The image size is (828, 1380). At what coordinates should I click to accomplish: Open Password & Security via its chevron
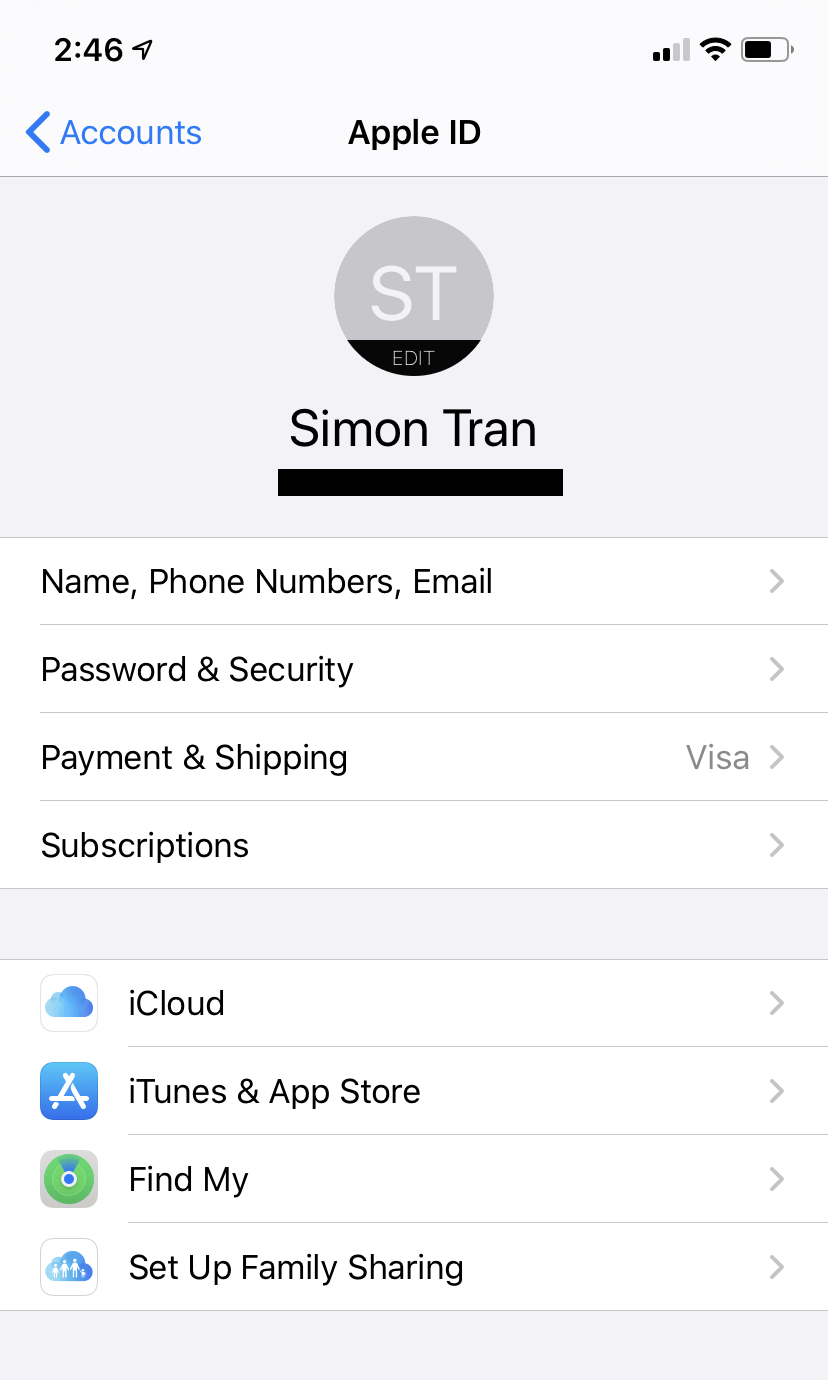(777, 669)
